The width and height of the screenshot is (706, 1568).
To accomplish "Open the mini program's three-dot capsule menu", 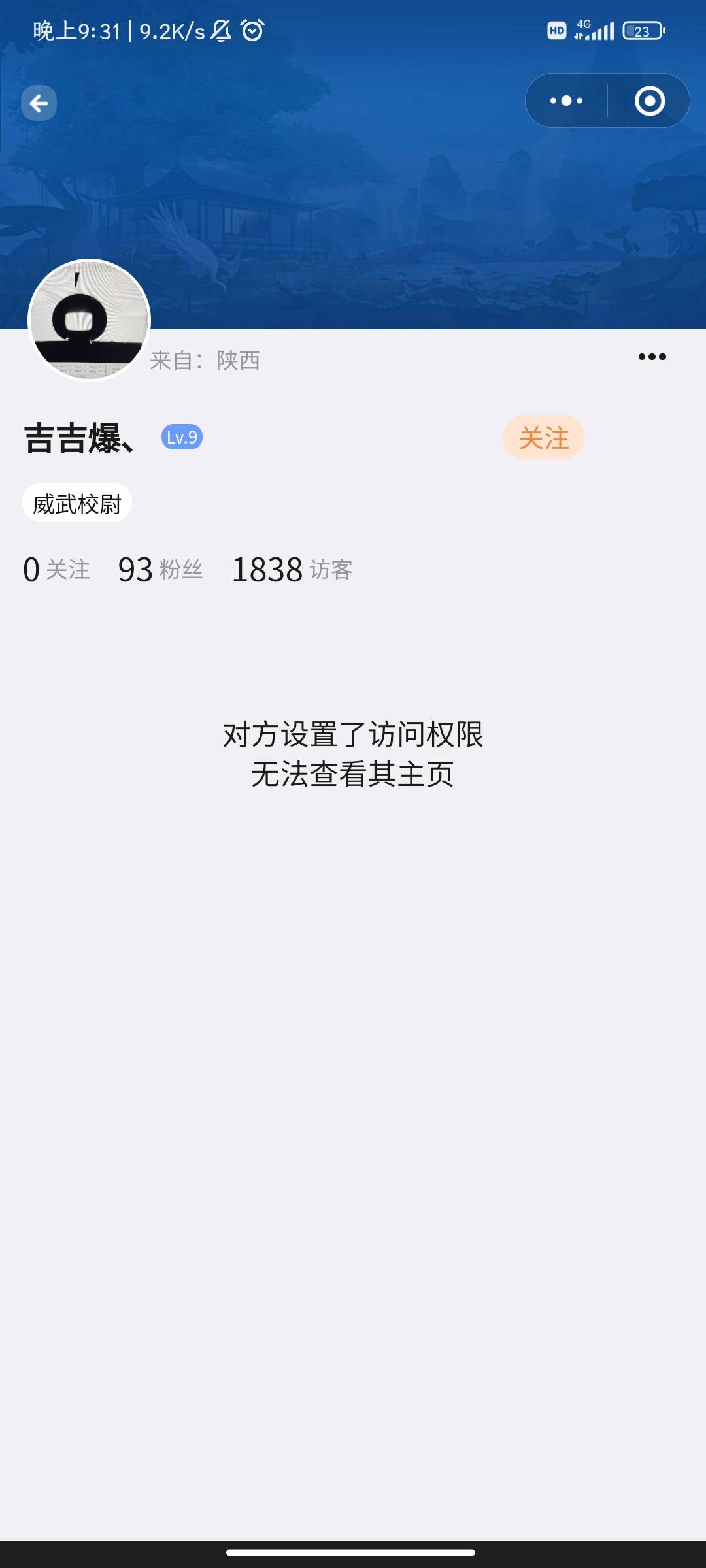I will [566, 101].
